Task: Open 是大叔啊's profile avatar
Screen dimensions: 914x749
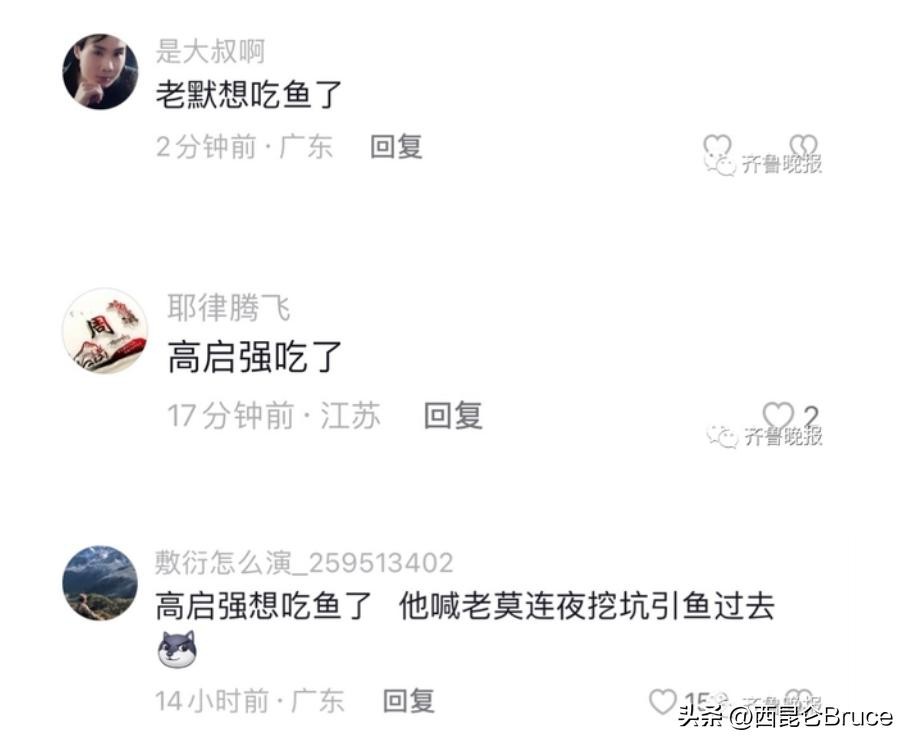Action: click(100, 71)
